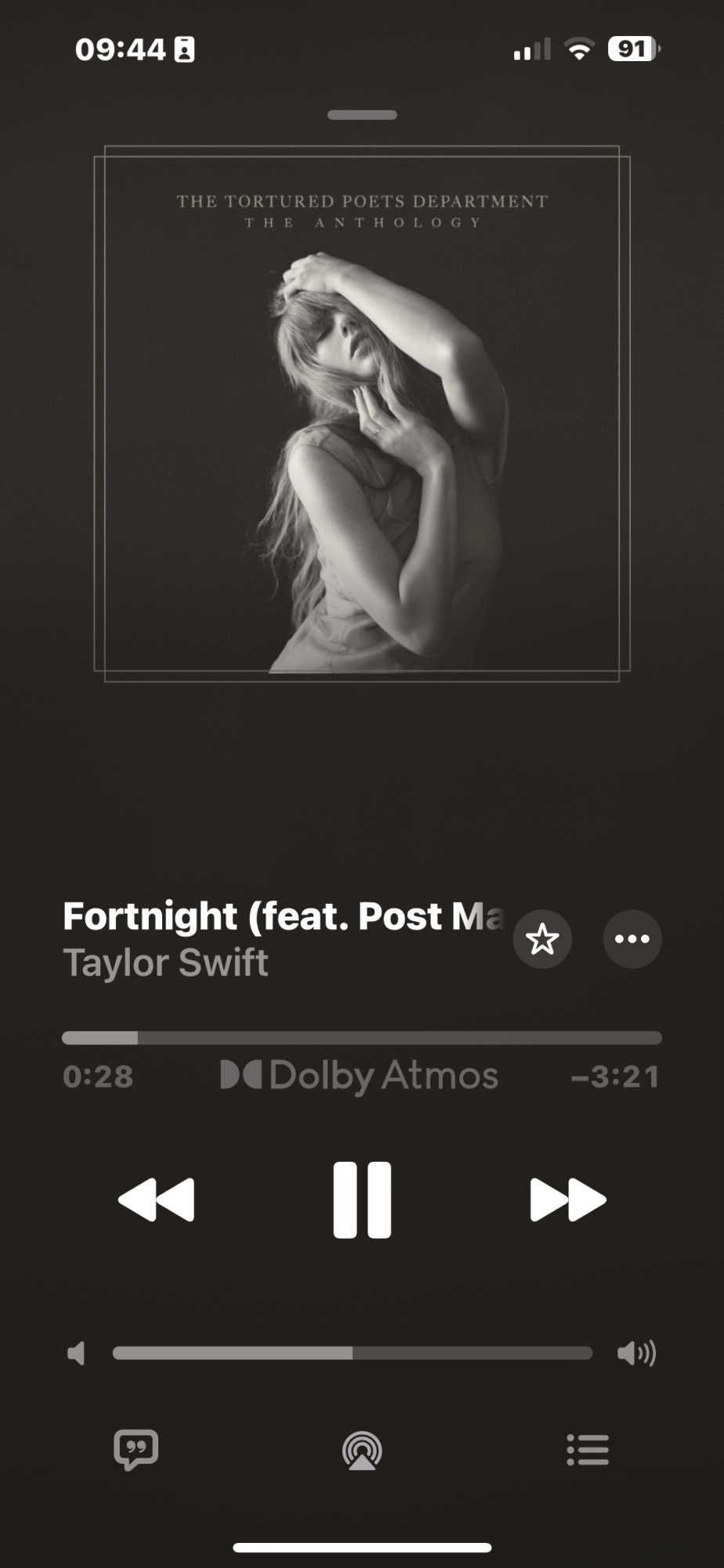The image size is (724, 1568).
Task: Tap the volume slider to adjust volume
Action: pyautogui.click(x=353, y=1352)
